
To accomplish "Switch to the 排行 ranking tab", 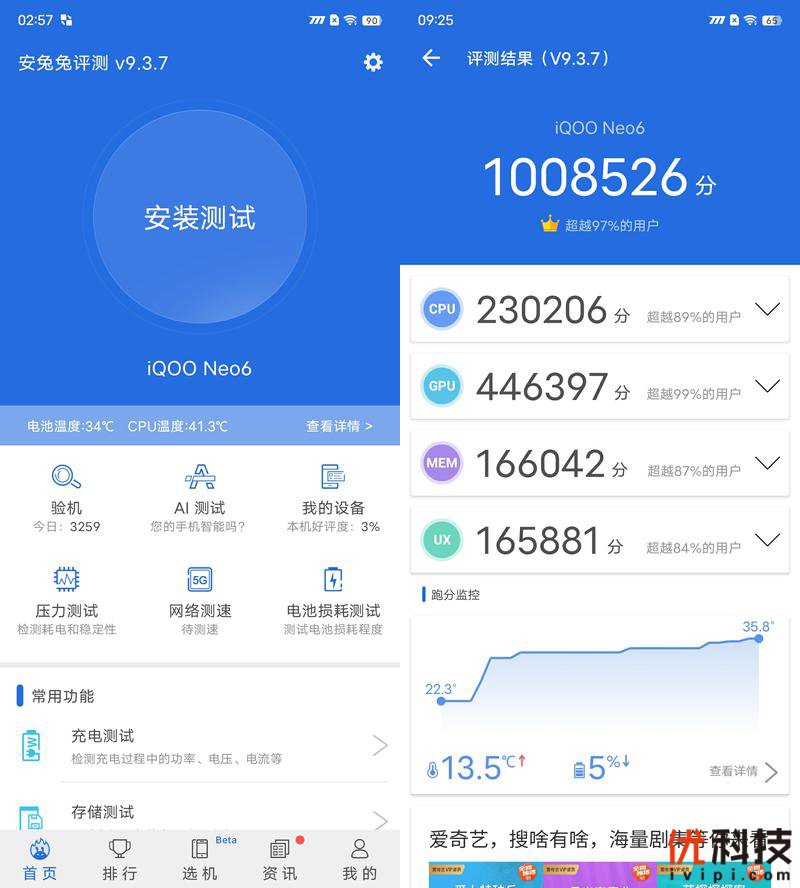I will (120, 859).
